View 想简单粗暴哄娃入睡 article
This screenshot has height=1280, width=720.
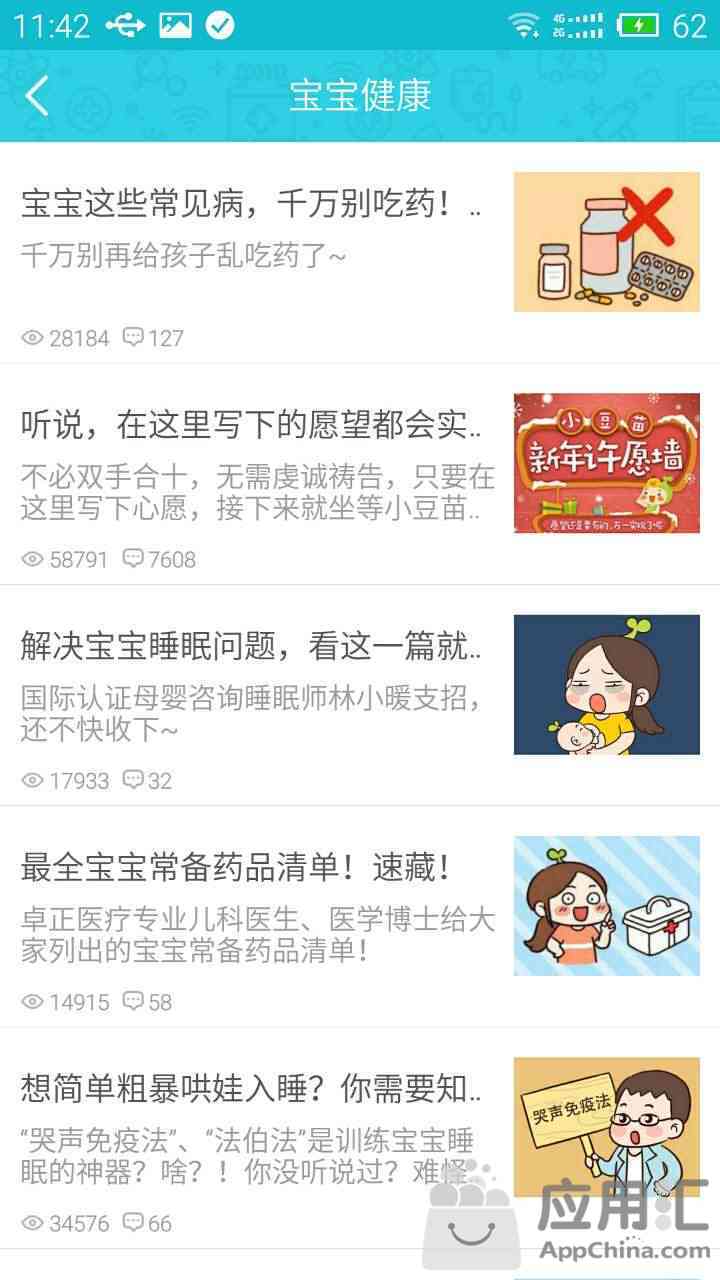click(250, 1089)
